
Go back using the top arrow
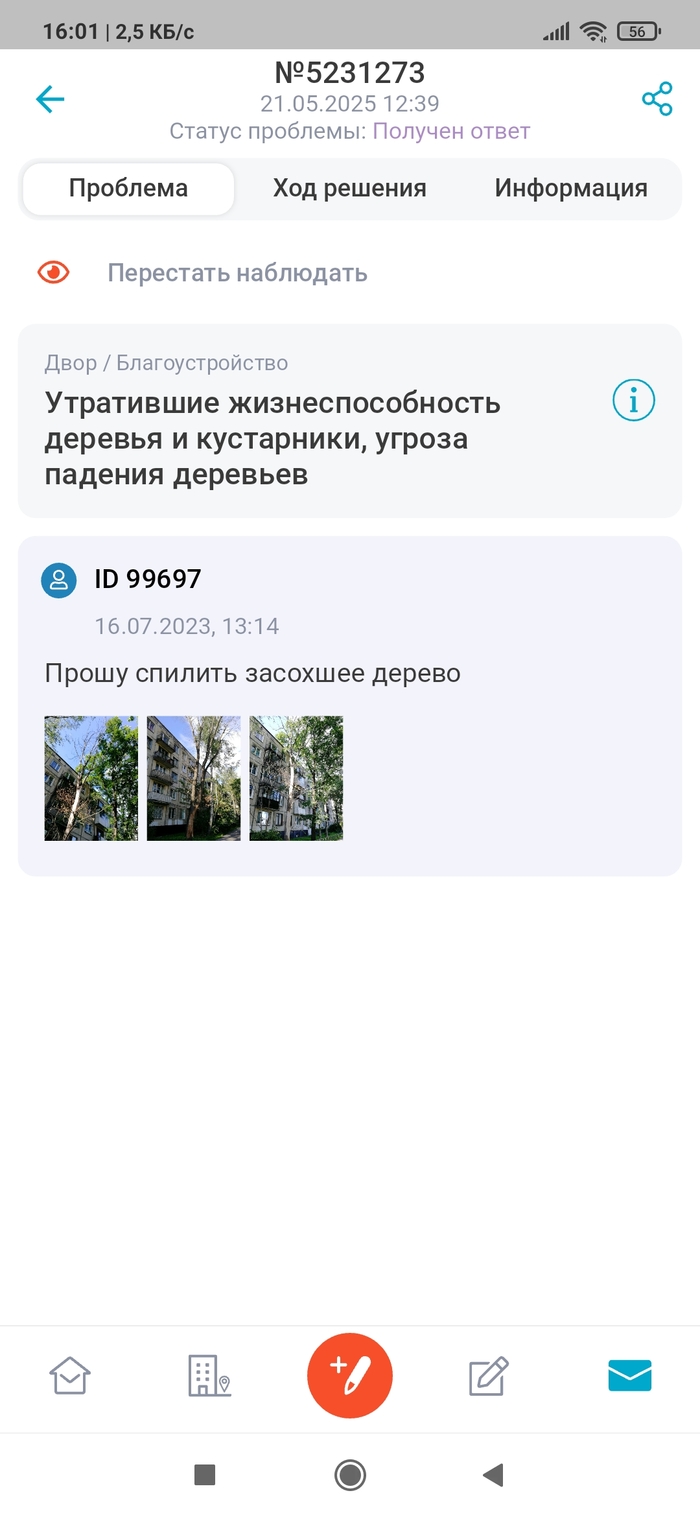point(50,99)
